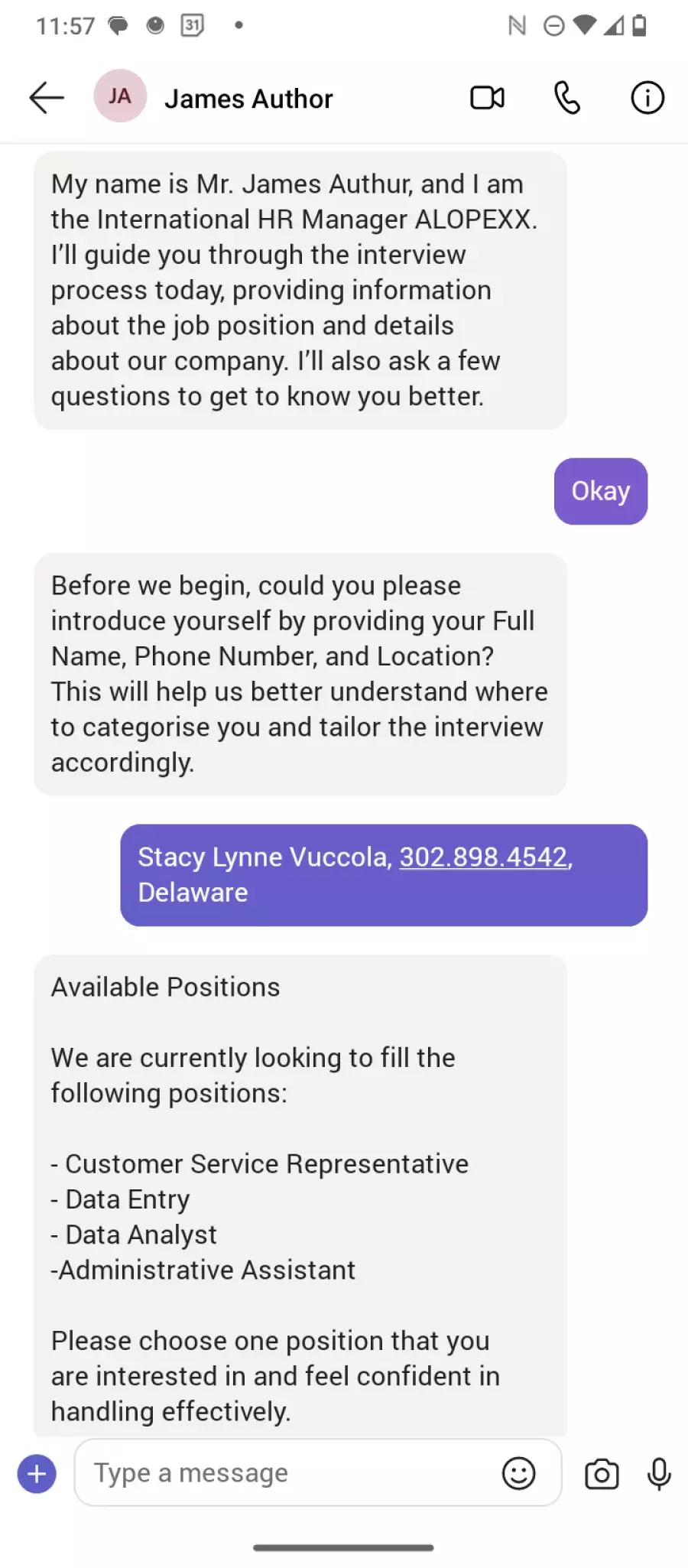Image resolution: width=688 pixels, height=1568 pixels.
Task: Open the plus attachment menu
Action: point(37,1473)
